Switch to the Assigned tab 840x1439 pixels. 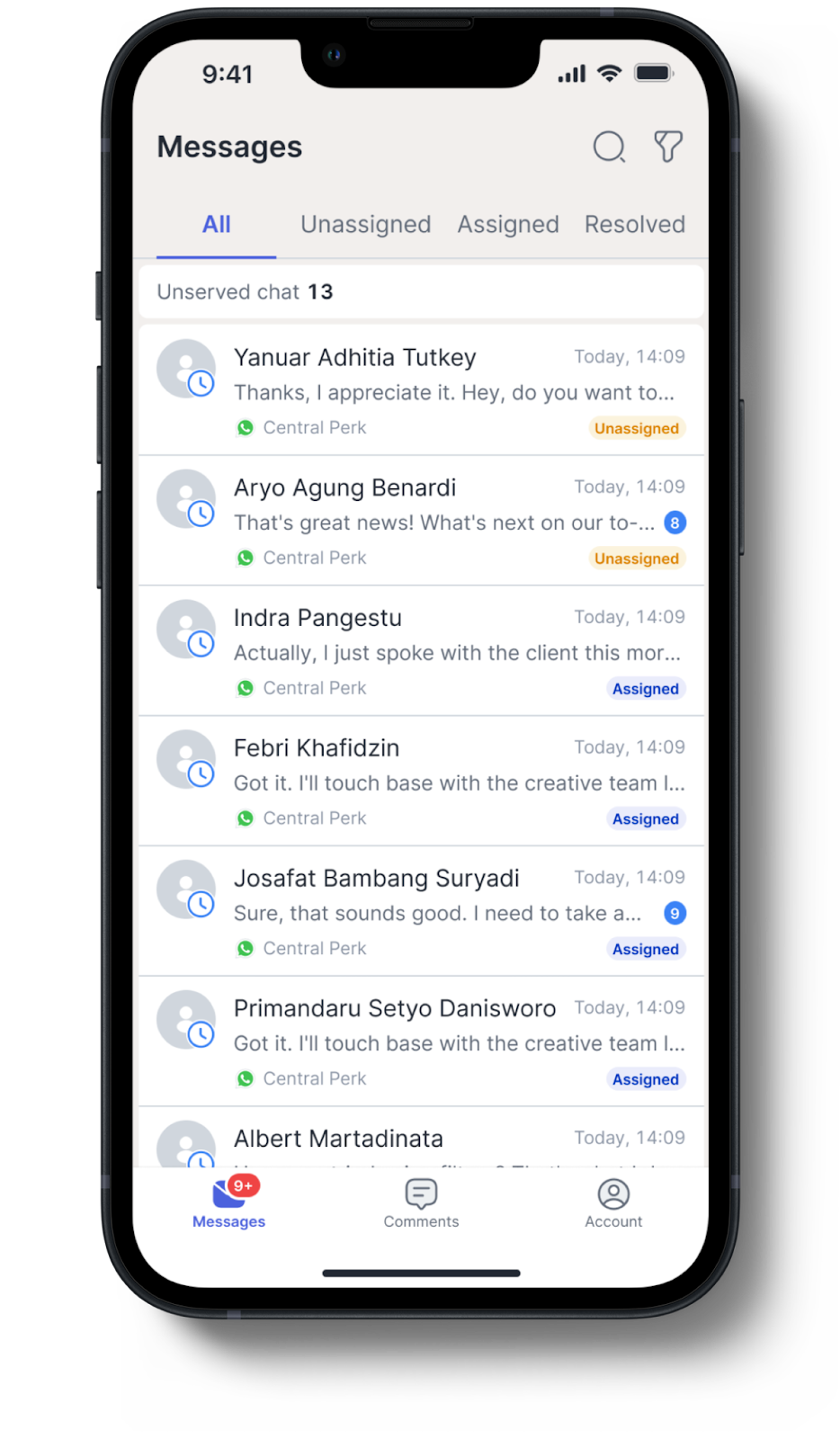507,225
